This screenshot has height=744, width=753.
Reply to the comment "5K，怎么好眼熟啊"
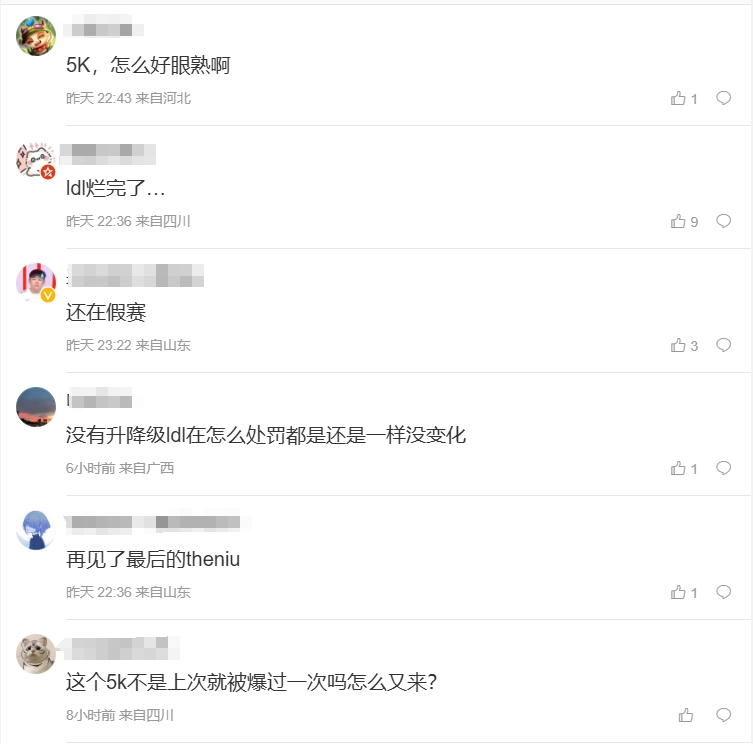tap(723, 98)
